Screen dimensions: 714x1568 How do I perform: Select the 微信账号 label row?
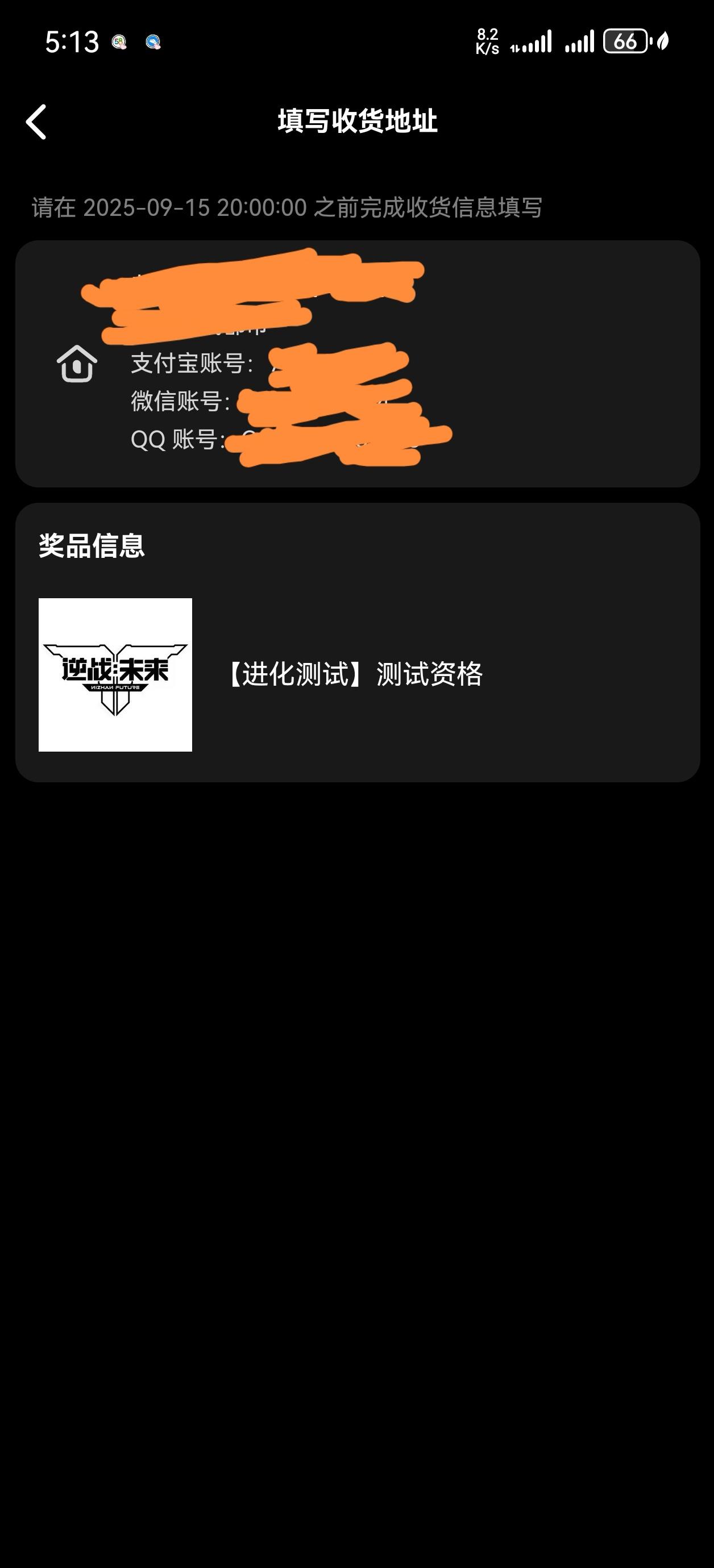click(x=180, y=401)
